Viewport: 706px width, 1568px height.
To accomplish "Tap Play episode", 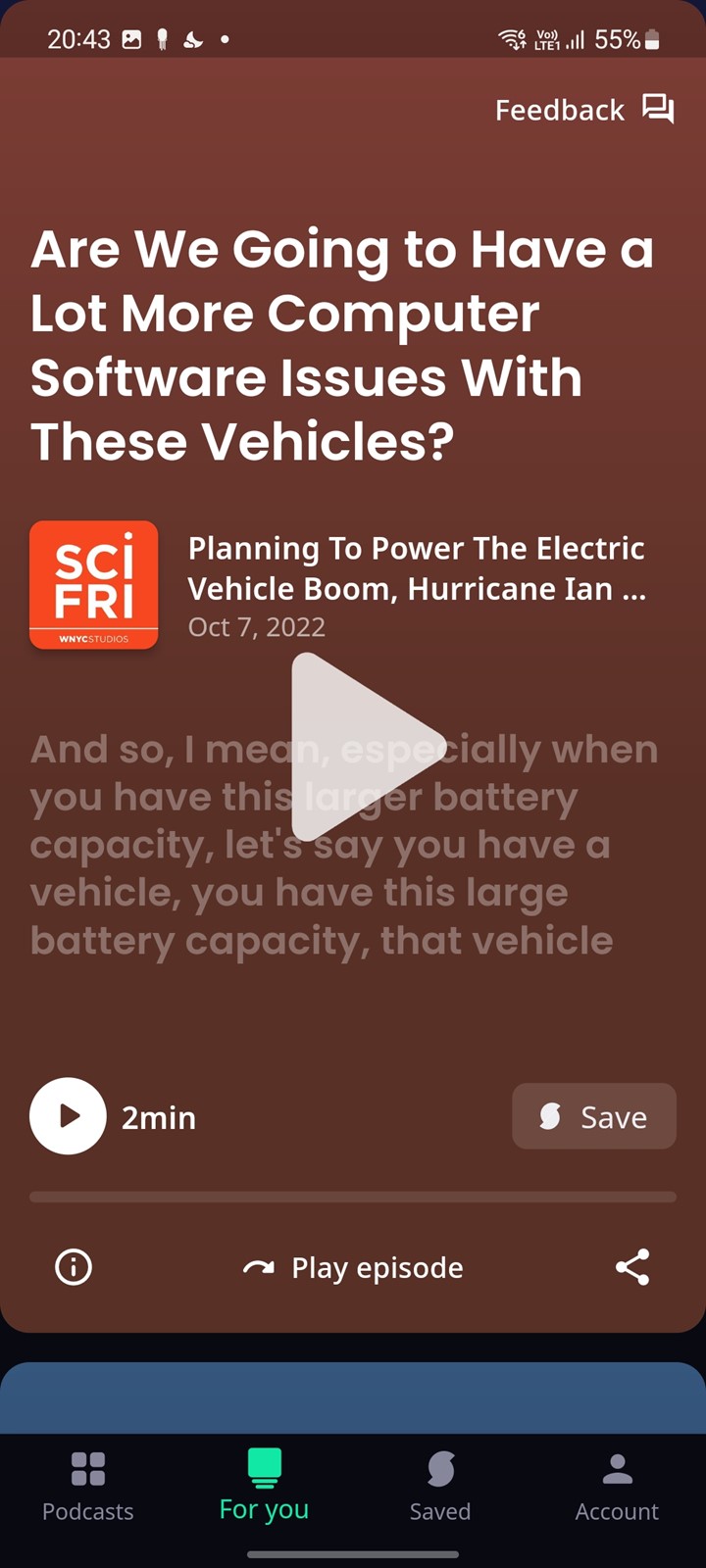I will coord(353,1267).
